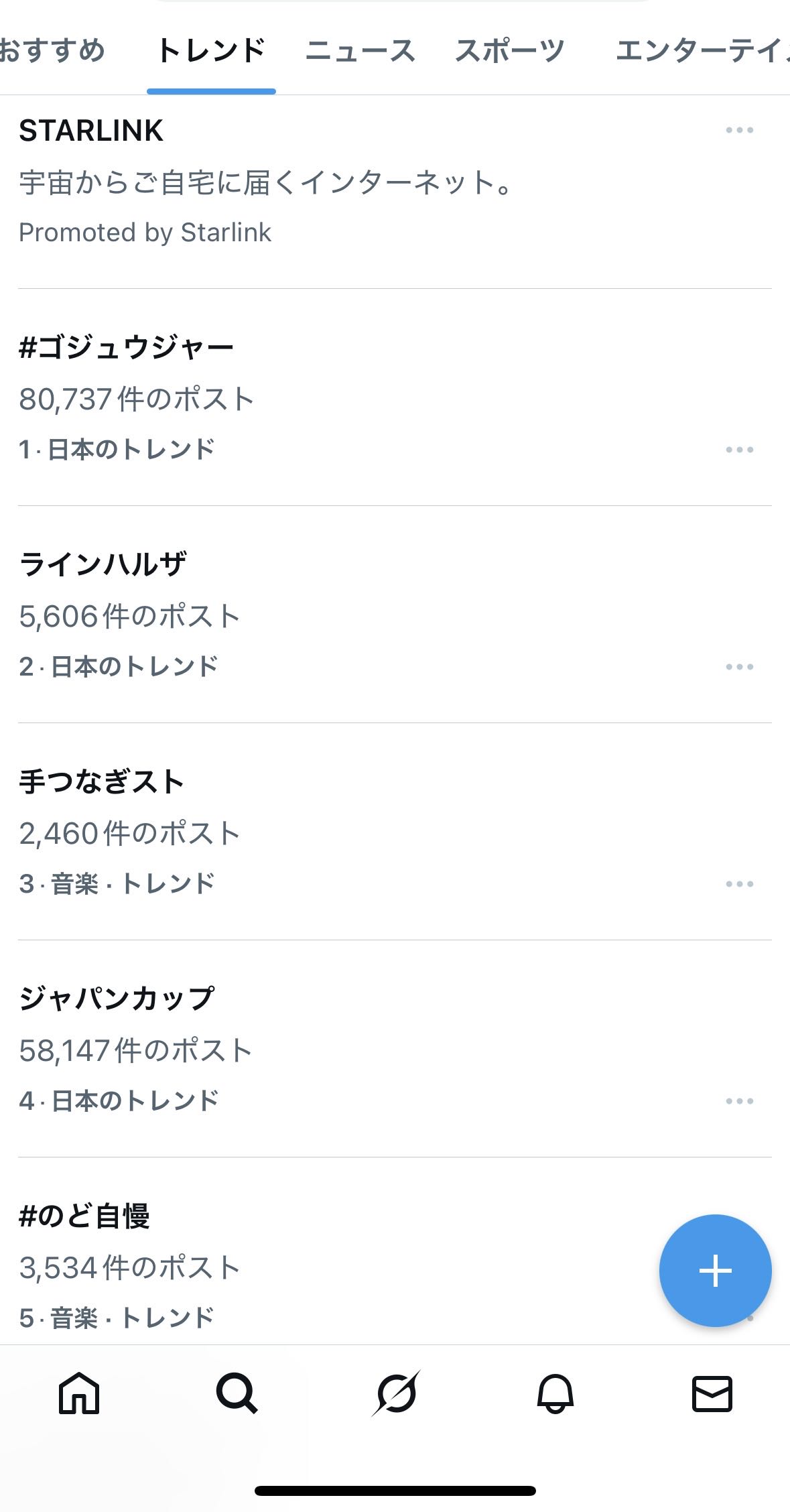Open the エンターテイメント tab
The height and width of the screenshot is (1512, 790).
700,51
